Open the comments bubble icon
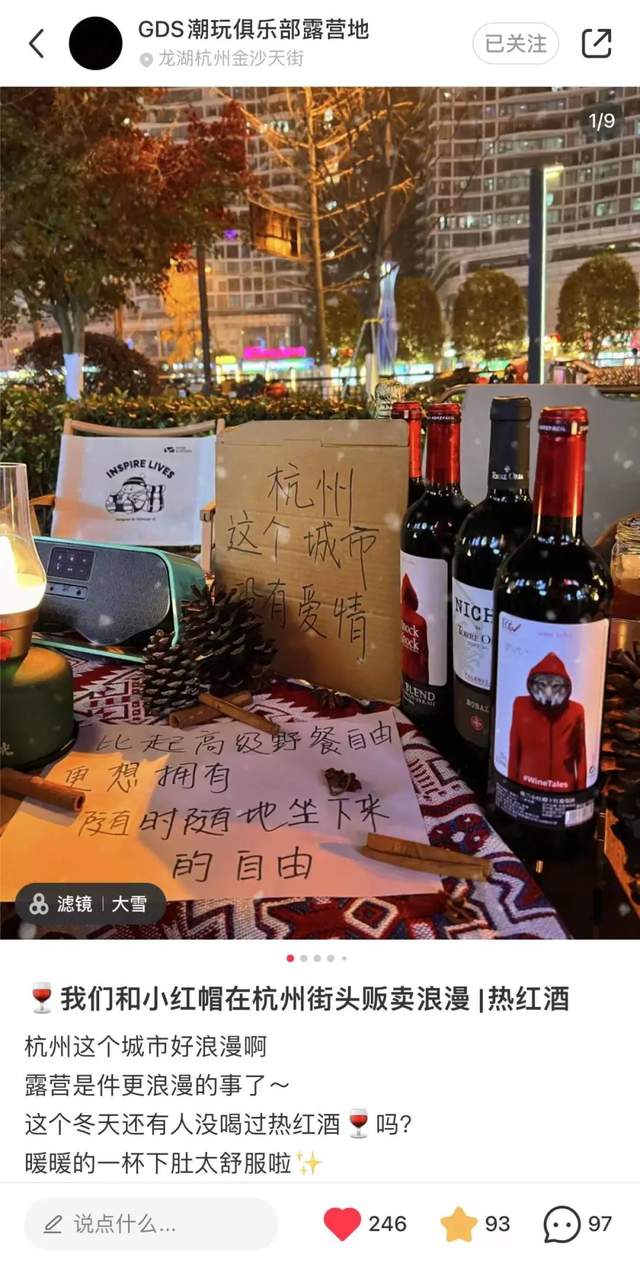The height and width of the screenshot is (1263, 640). 562,1223
